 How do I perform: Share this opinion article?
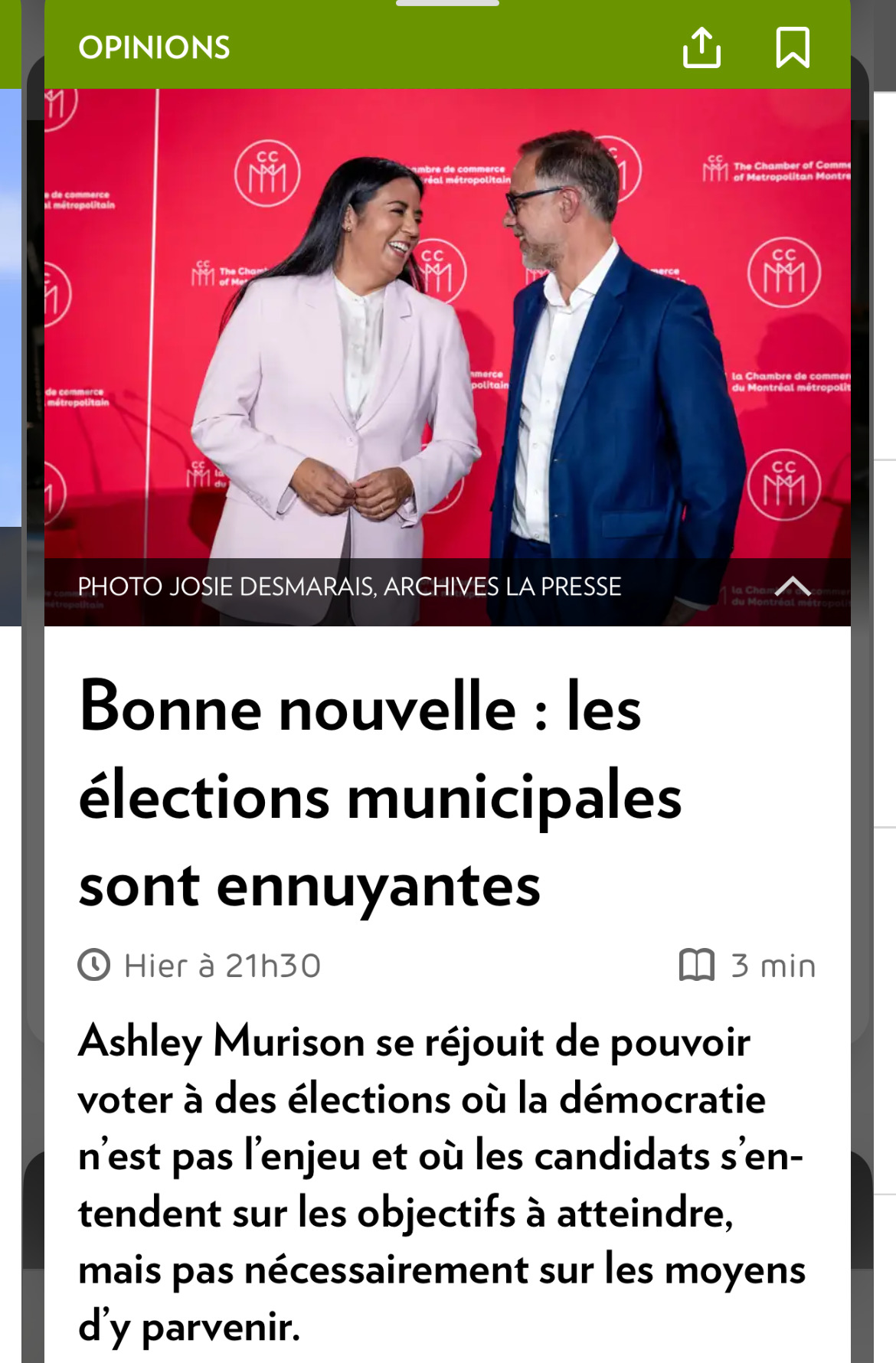click(x=701, y=47)
